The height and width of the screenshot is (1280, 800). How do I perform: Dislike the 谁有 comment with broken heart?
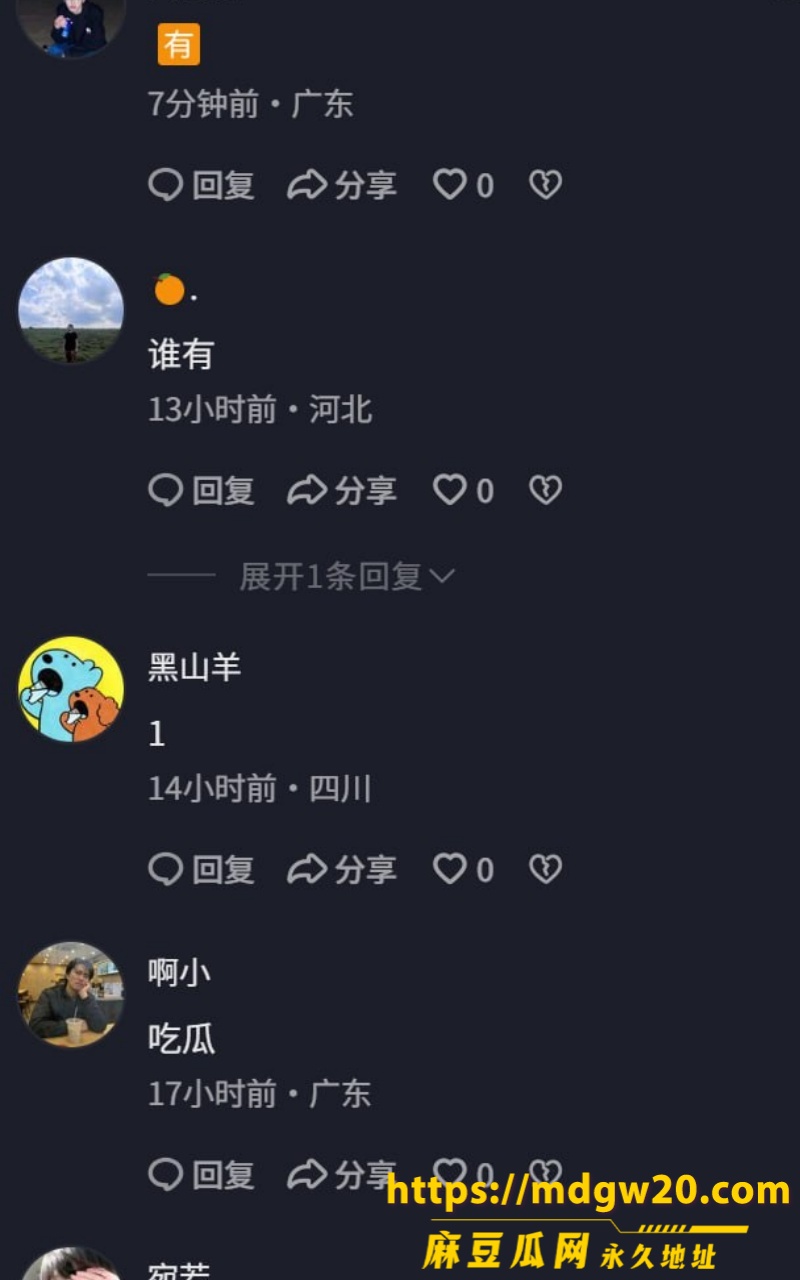(x=545, y=490)
